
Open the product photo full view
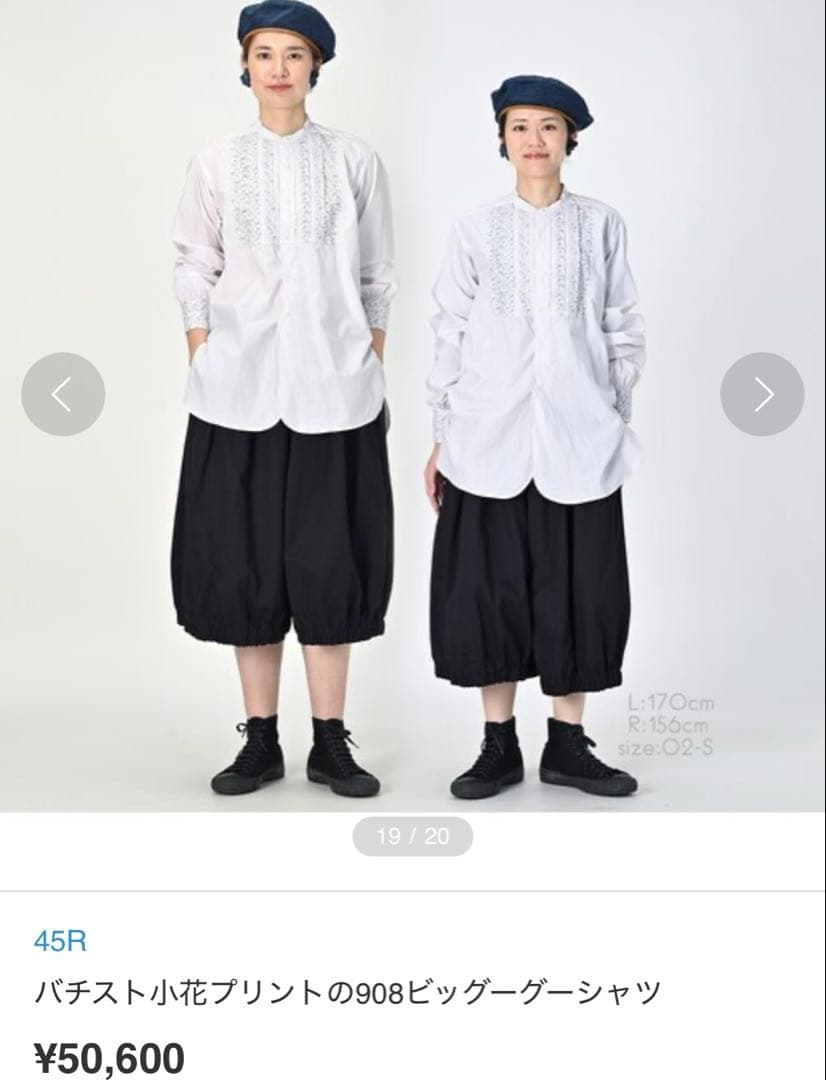point(412,500)
